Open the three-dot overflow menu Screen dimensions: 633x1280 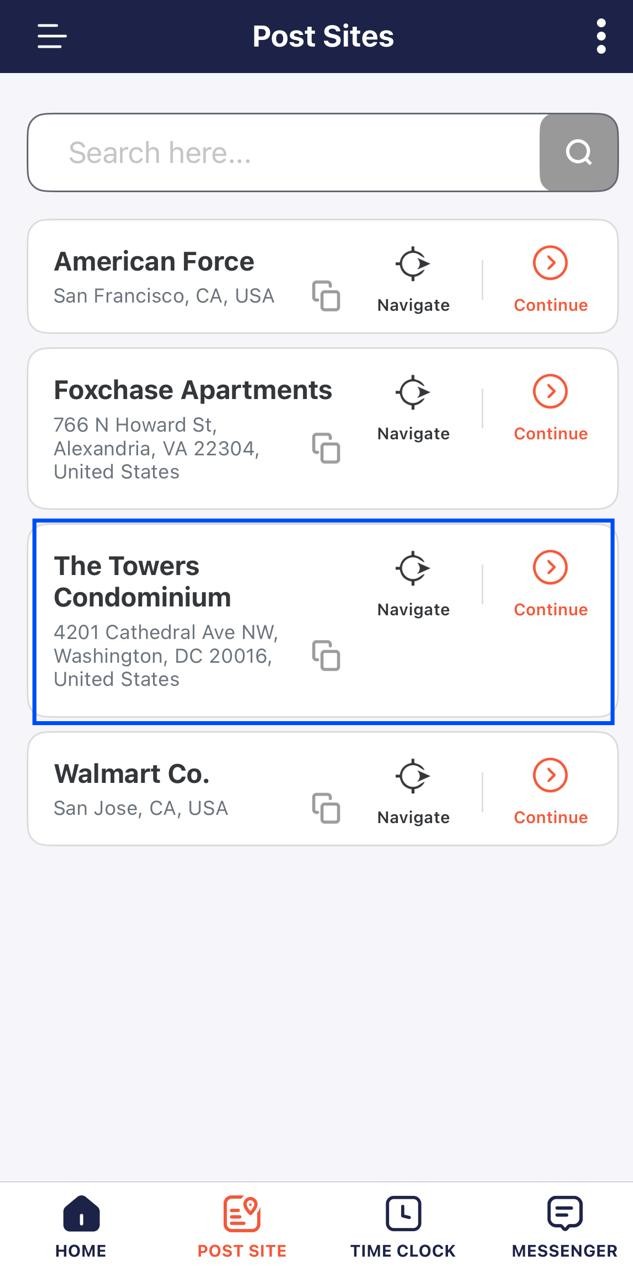pos(600,36)
